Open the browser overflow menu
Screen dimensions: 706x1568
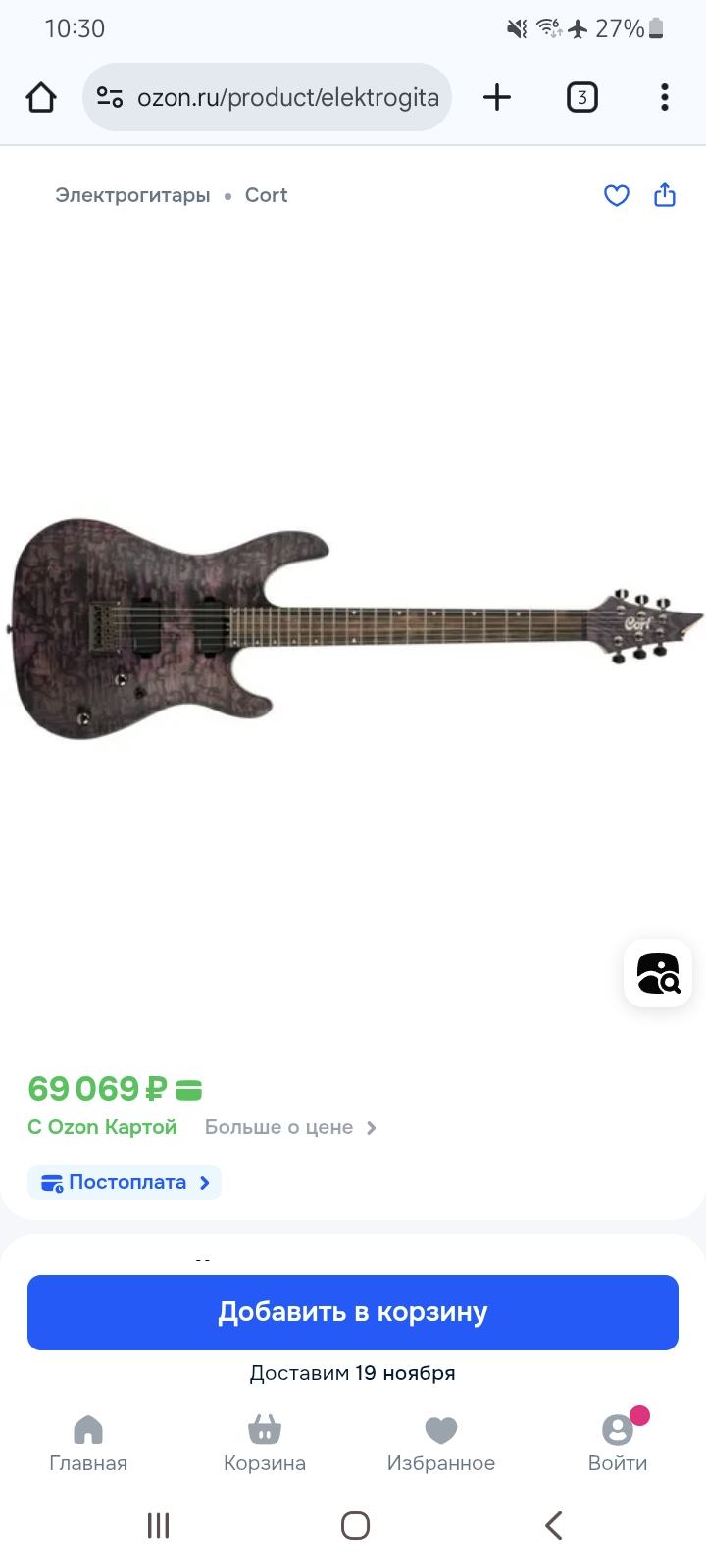(665, 97)
